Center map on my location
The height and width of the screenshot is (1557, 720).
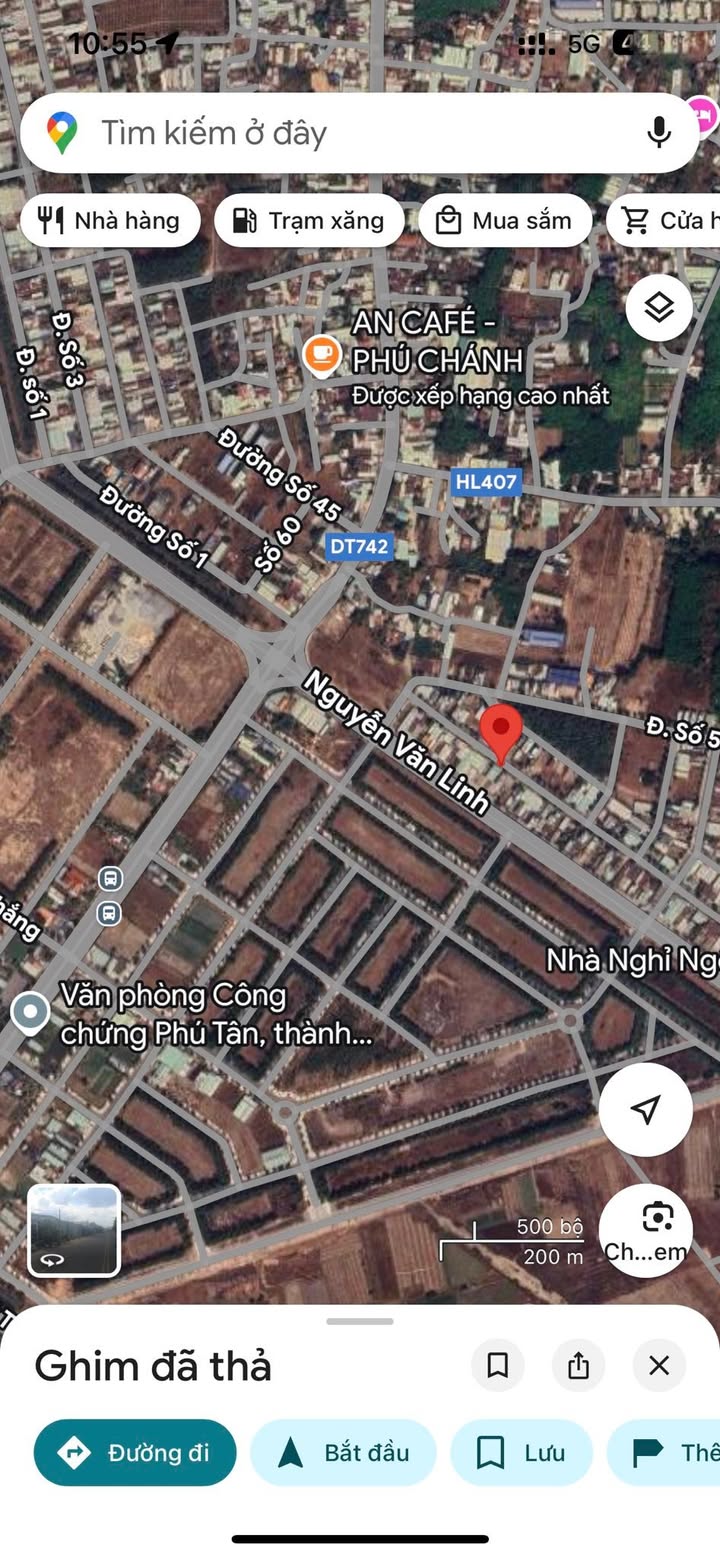click(646, 1109)
